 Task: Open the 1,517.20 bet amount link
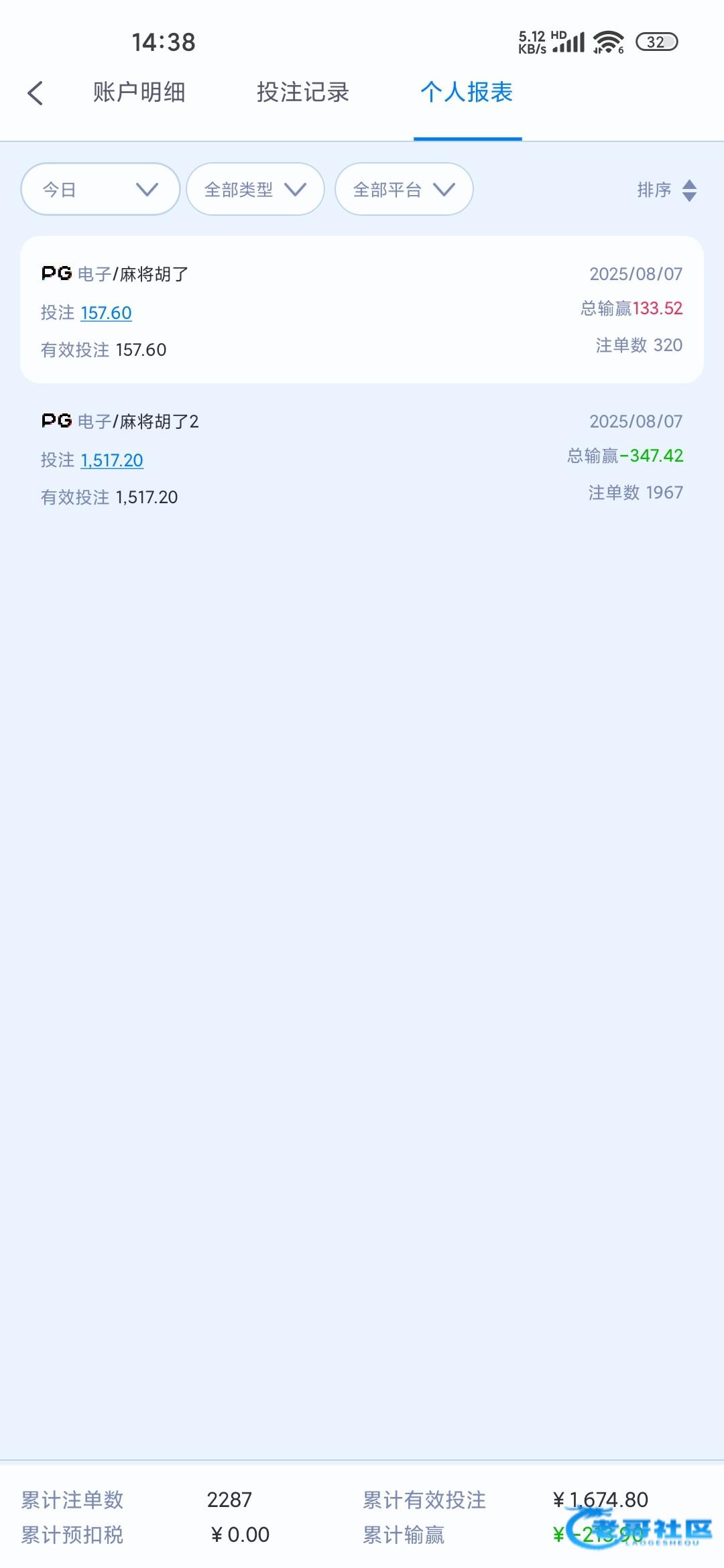(x=112, y=460)
